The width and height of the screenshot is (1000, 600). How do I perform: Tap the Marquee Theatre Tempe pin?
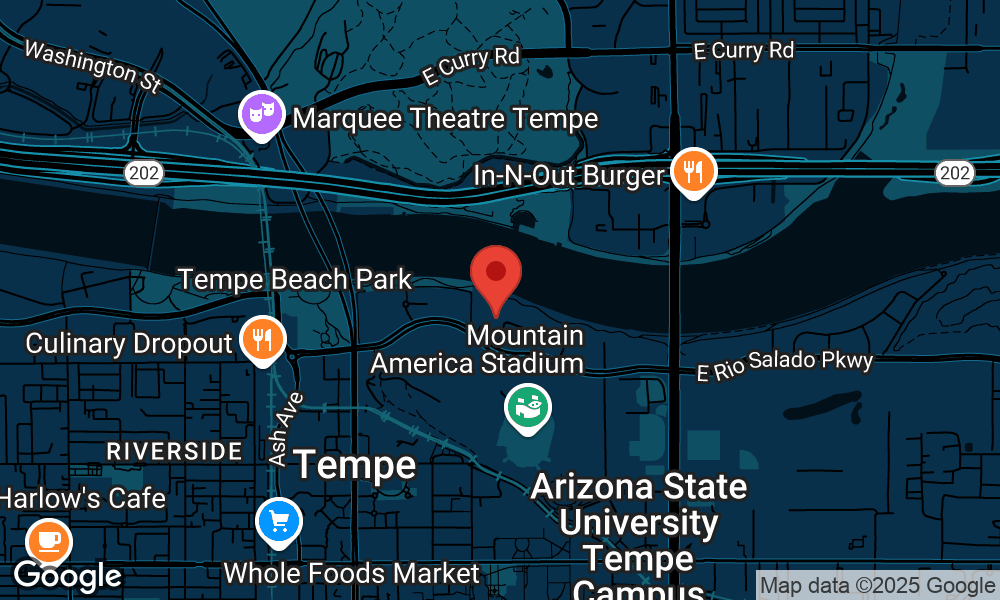pos(262,114)
